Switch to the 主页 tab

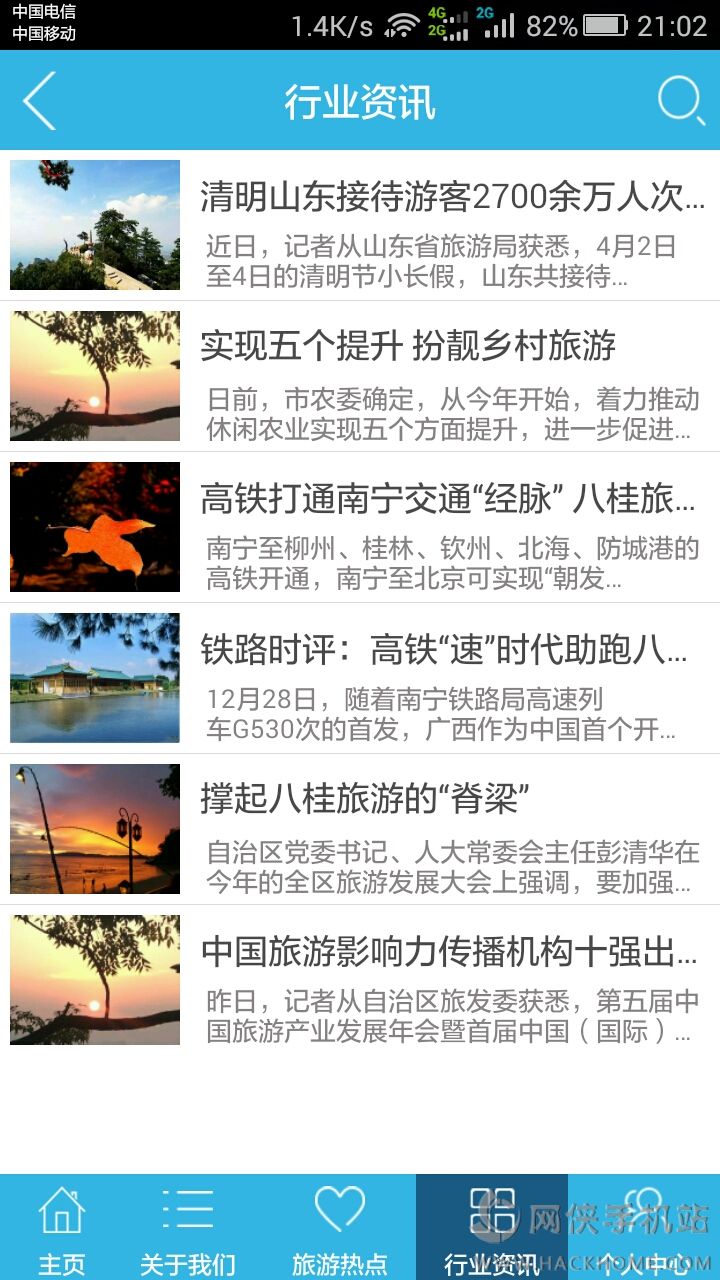click(62, 1228)
